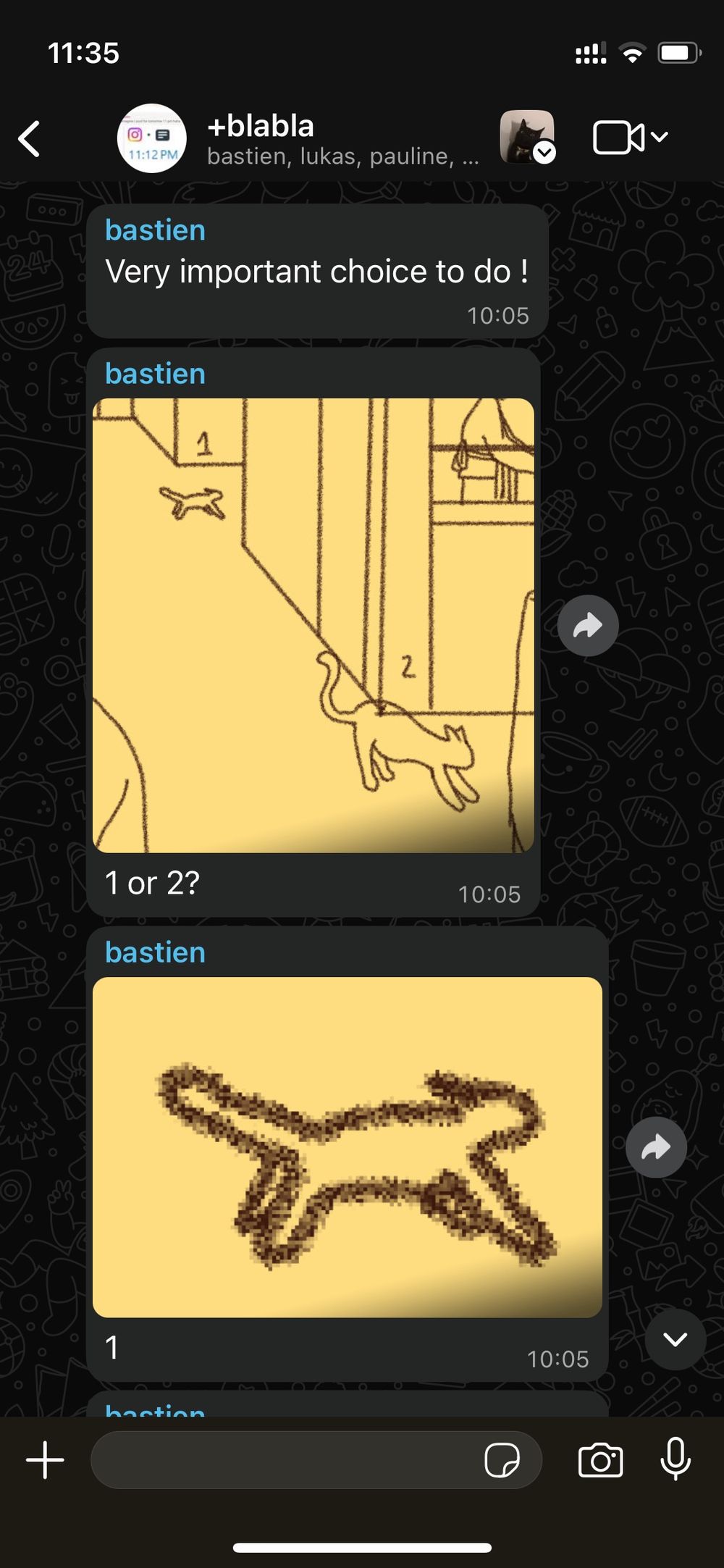The image size is (724, 1568).
Task: Open the pixelated cat image captioned 1
Action: 347,1147
